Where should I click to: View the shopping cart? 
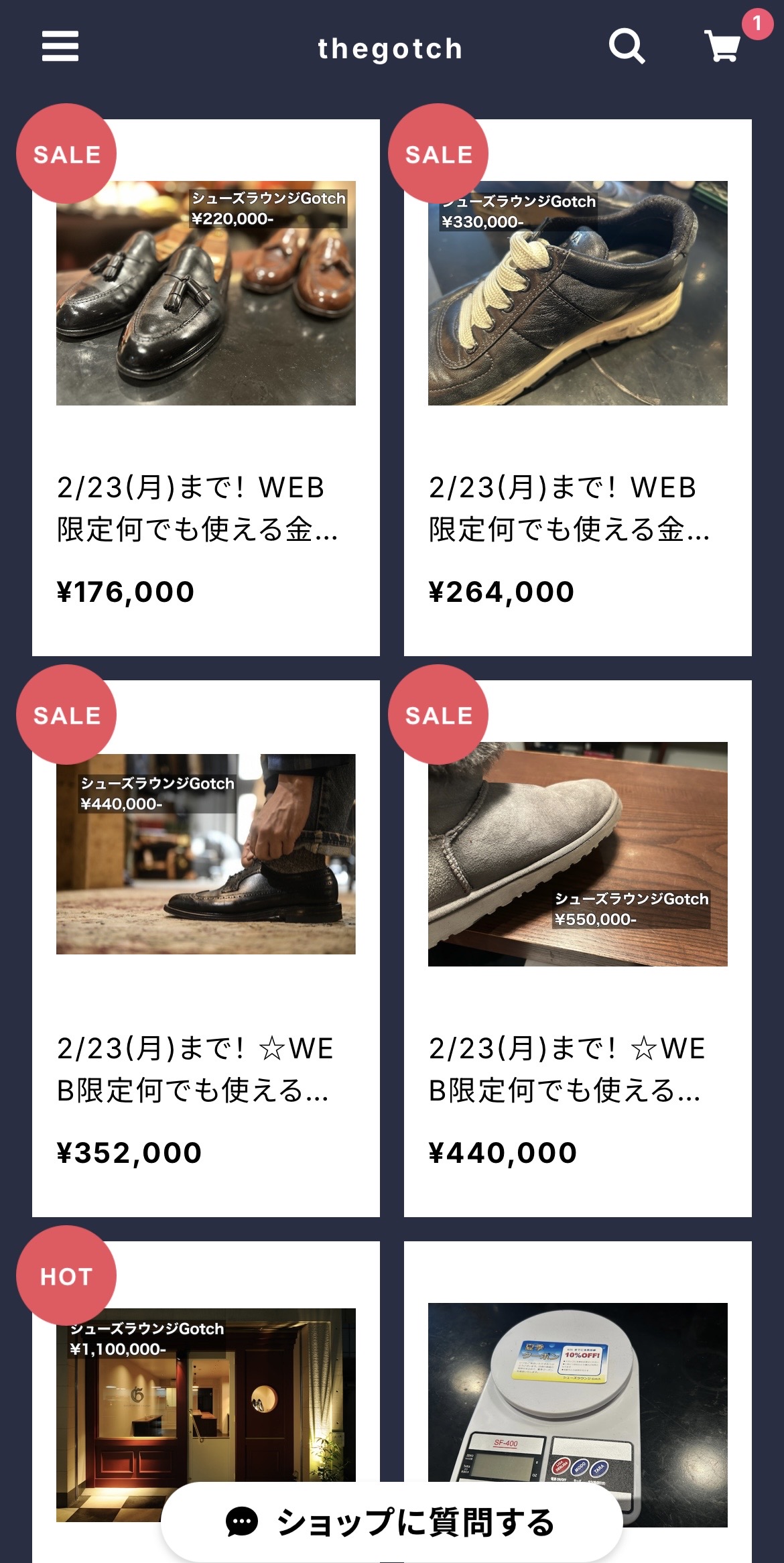click(723, 46)
